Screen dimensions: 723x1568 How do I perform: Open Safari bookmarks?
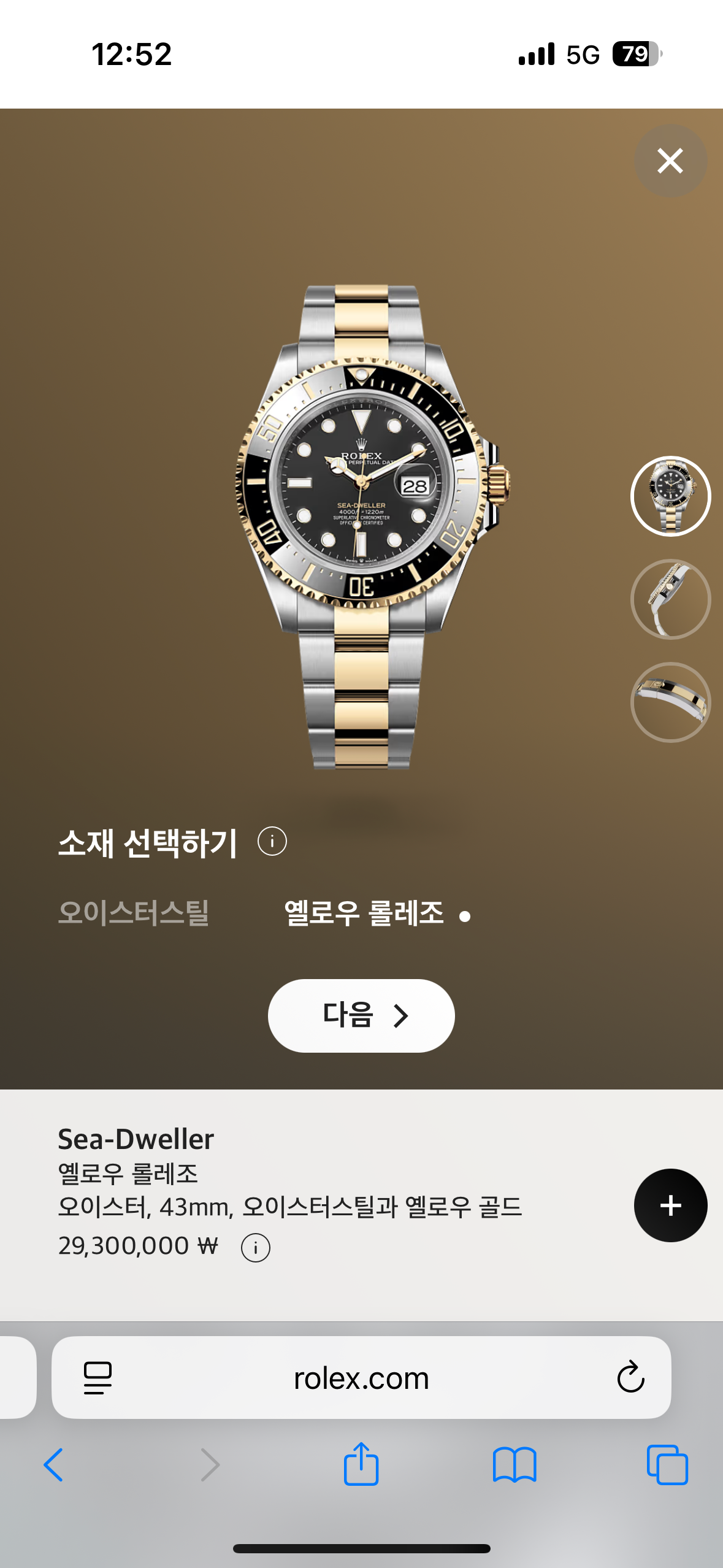[x=515, y=1465]
